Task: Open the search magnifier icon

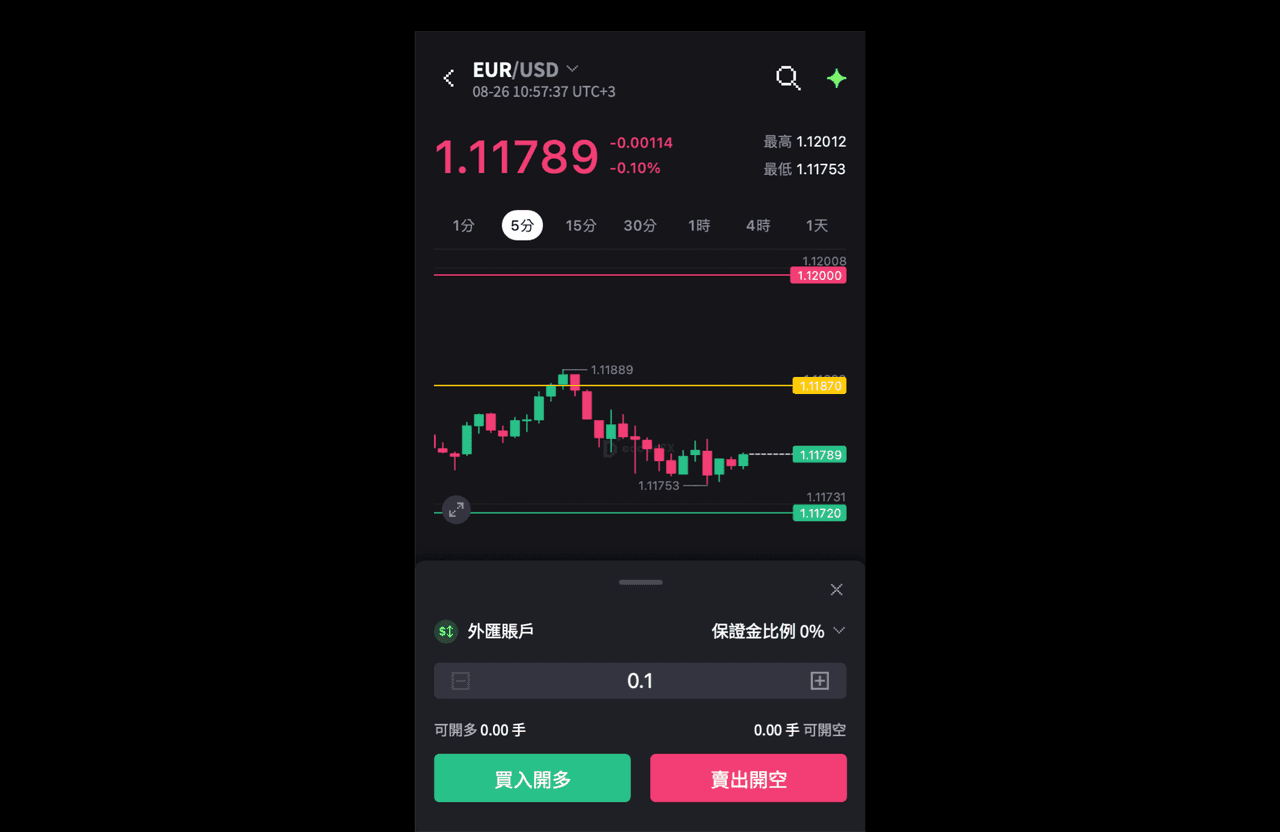Action: coord(788,78)
